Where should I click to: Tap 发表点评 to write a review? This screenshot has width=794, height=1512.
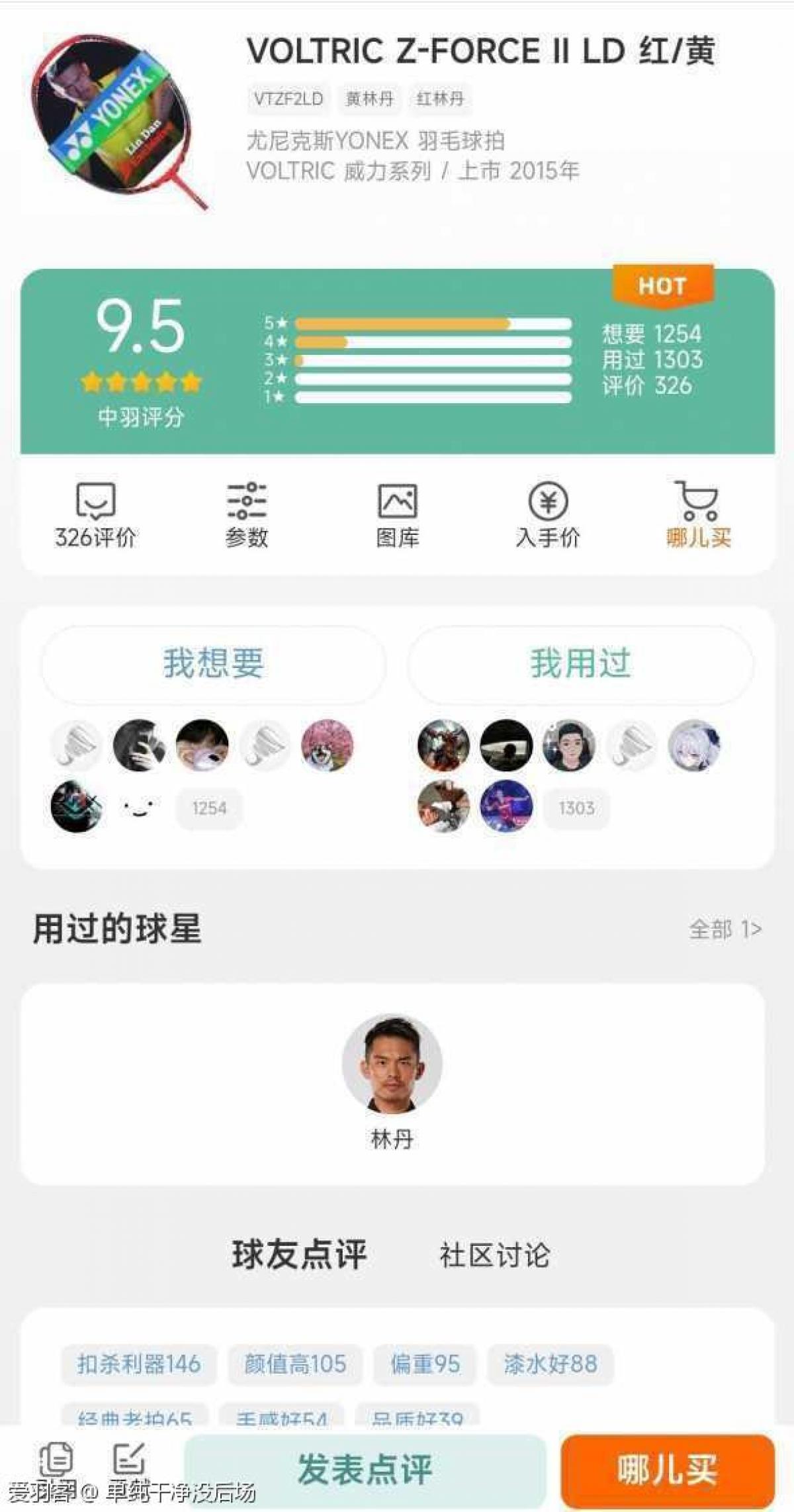tap(365, 1470)
